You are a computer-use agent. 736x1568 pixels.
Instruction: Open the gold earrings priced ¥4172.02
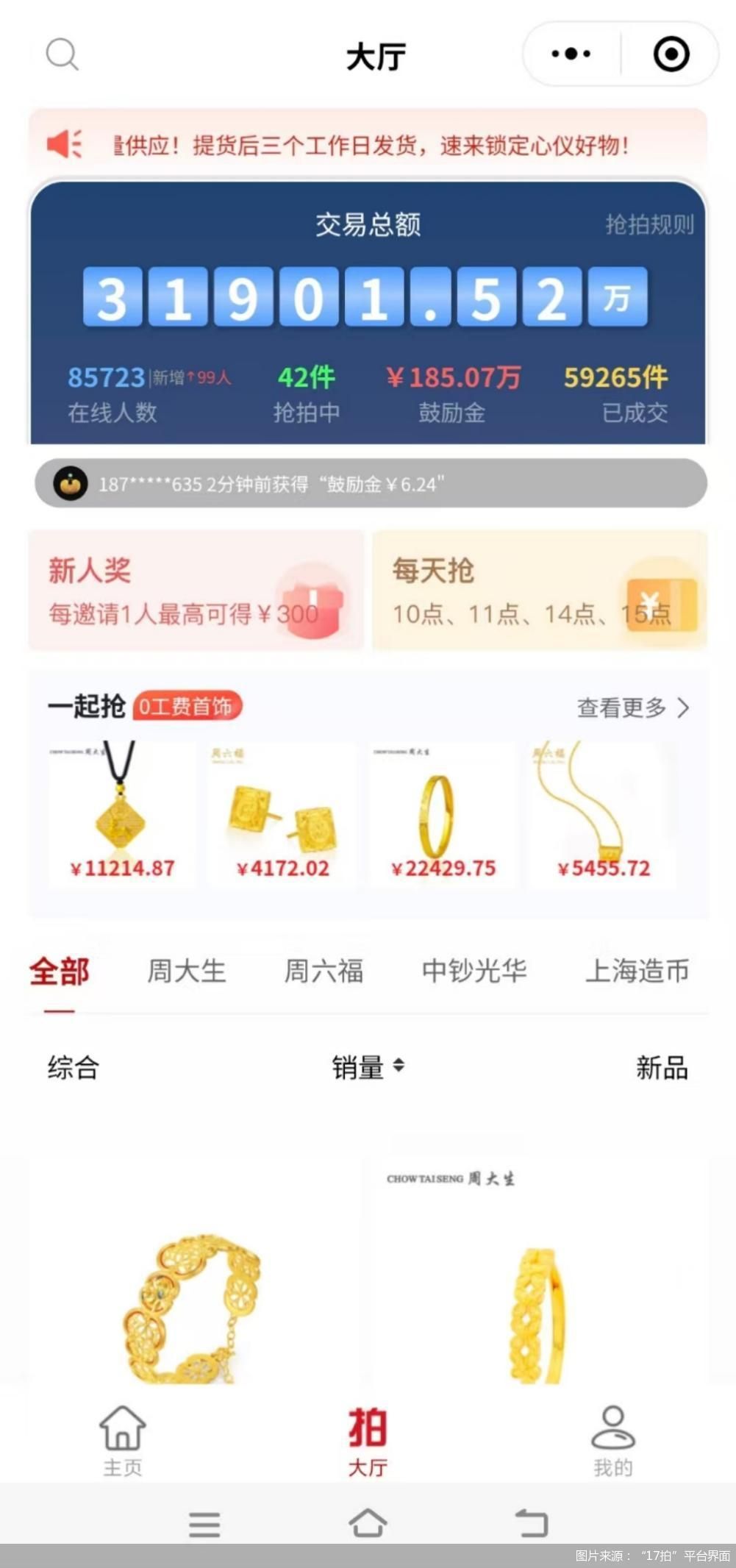pos(282,813)
